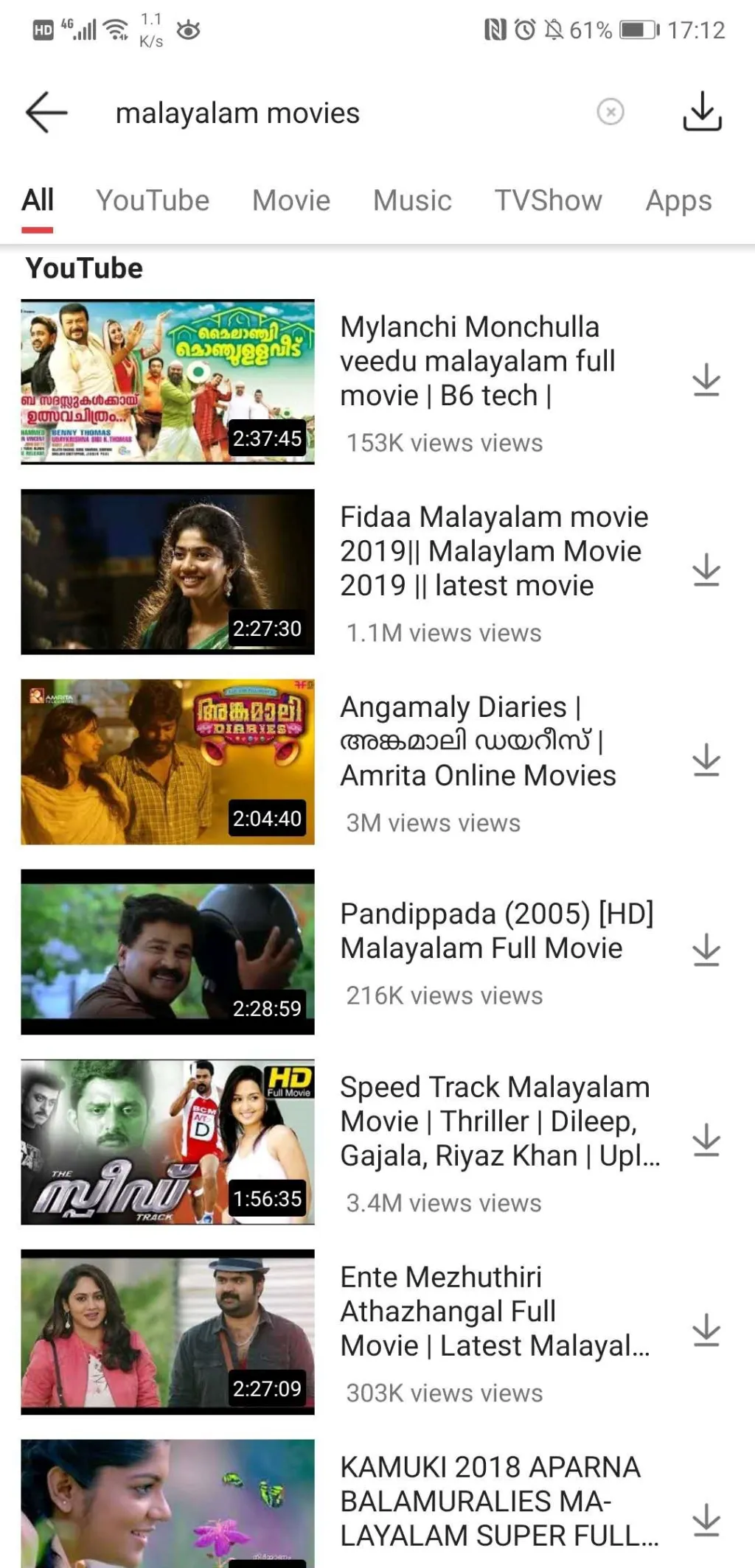
Task: Download Pandippada (2005) movie
Action: (x=706, y=951)
